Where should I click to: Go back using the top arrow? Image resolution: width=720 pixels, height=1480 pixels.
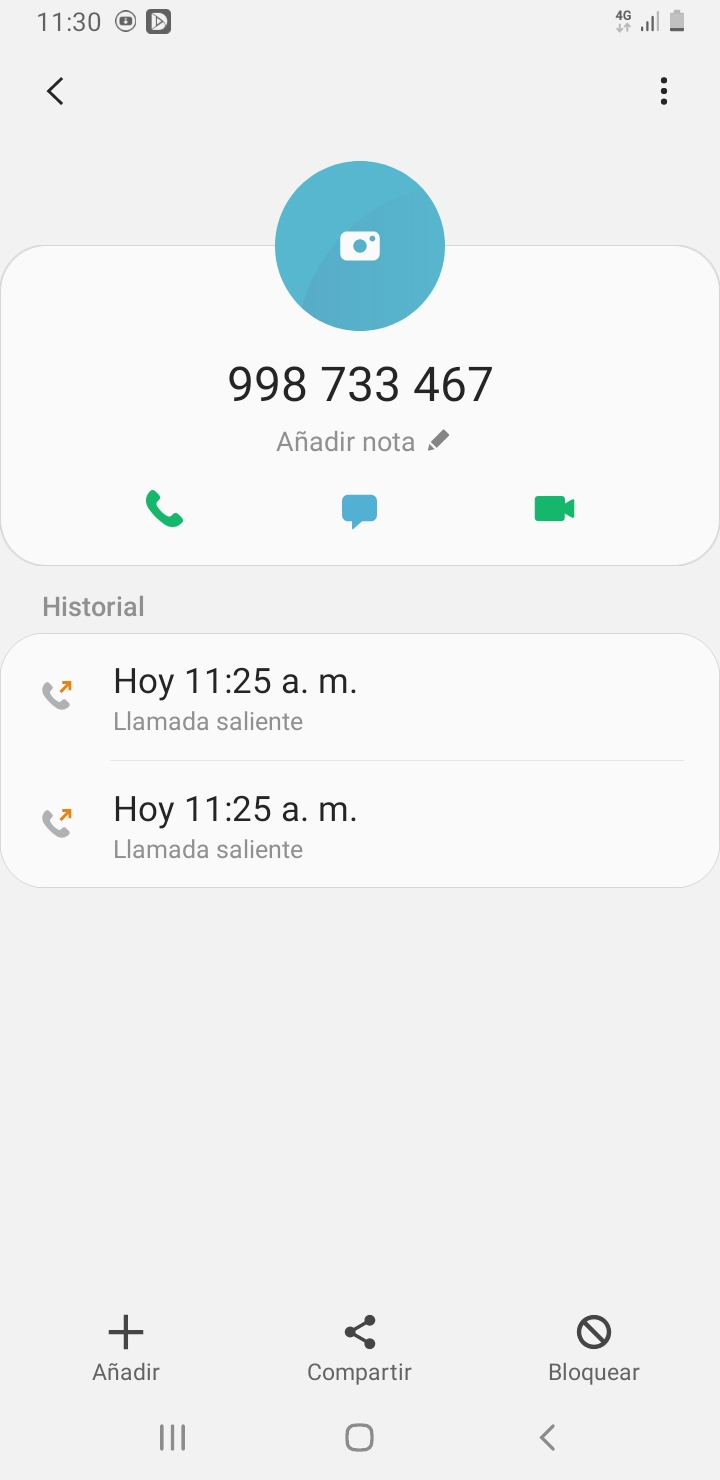tap(56, 91)
